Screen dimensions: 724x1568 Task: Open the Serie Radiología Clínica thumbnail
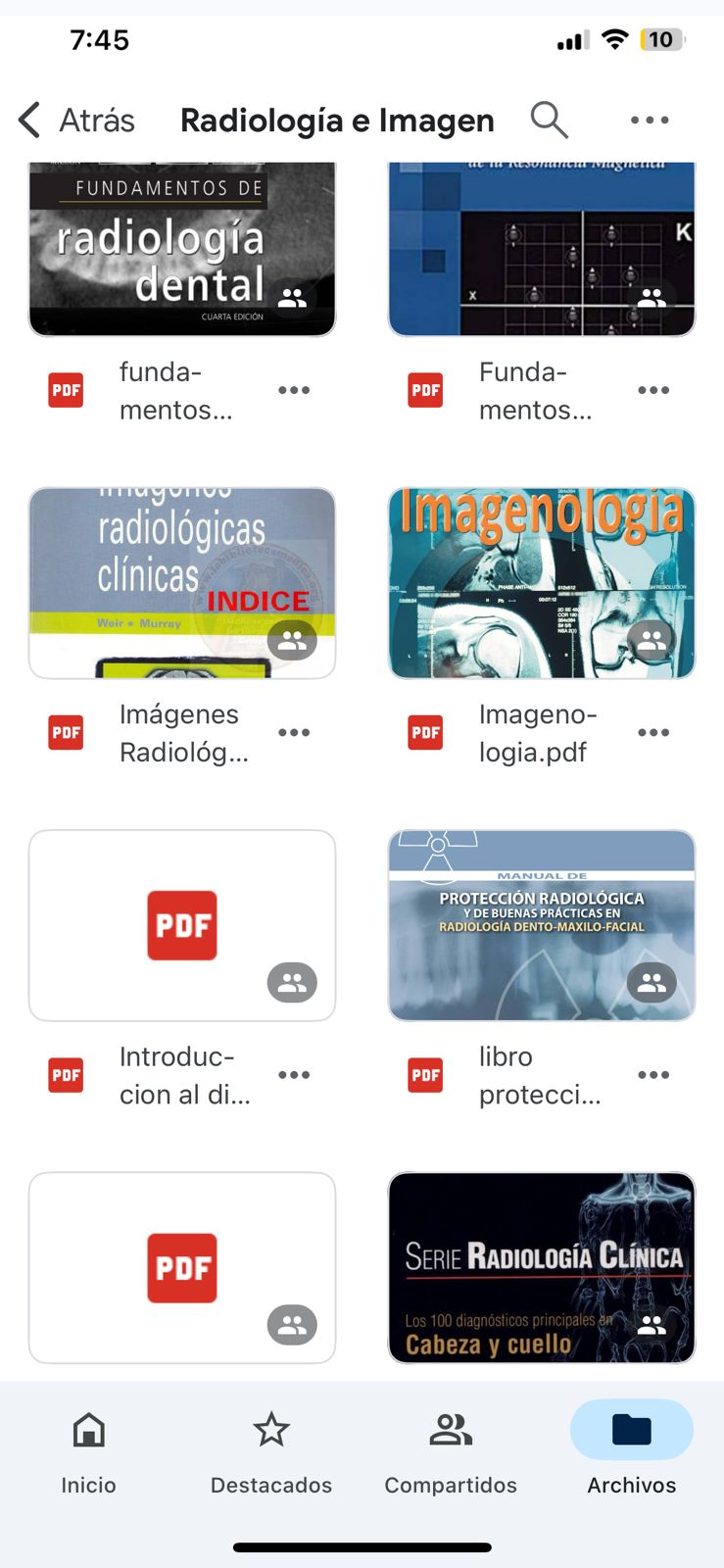tap(542, 1267)
